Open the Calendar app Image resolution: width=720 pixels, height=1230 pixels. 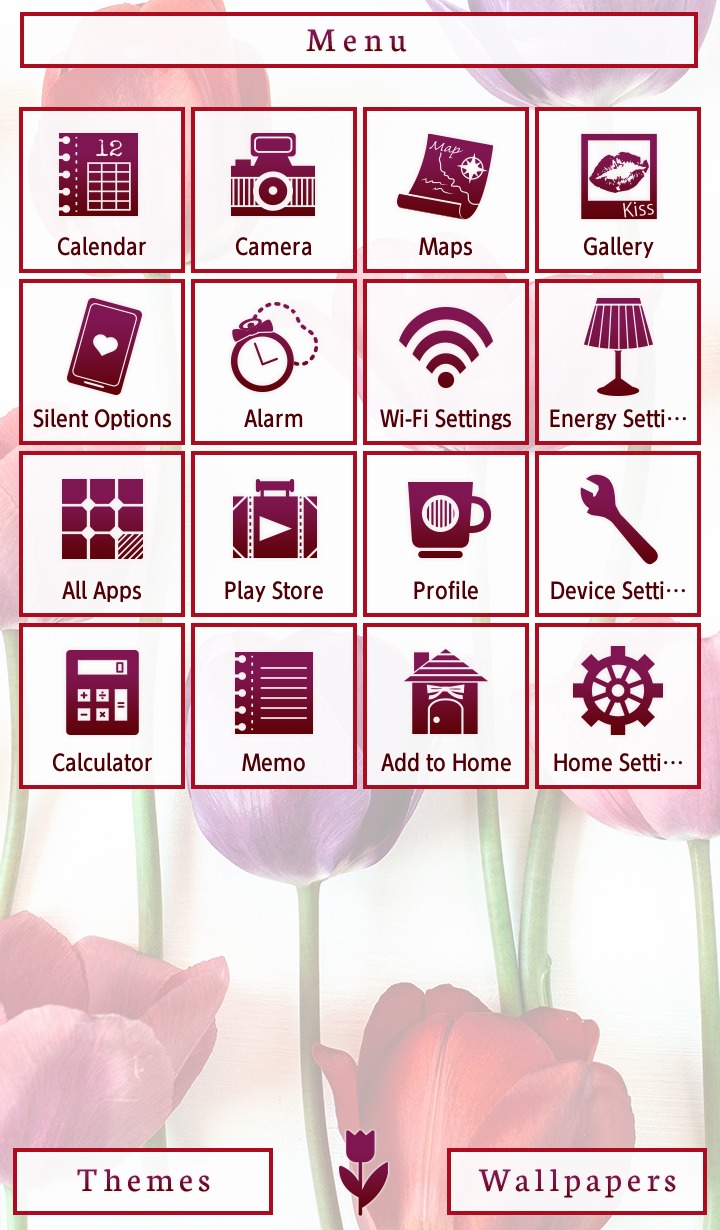pyautogui.click(x=102, y=190)
